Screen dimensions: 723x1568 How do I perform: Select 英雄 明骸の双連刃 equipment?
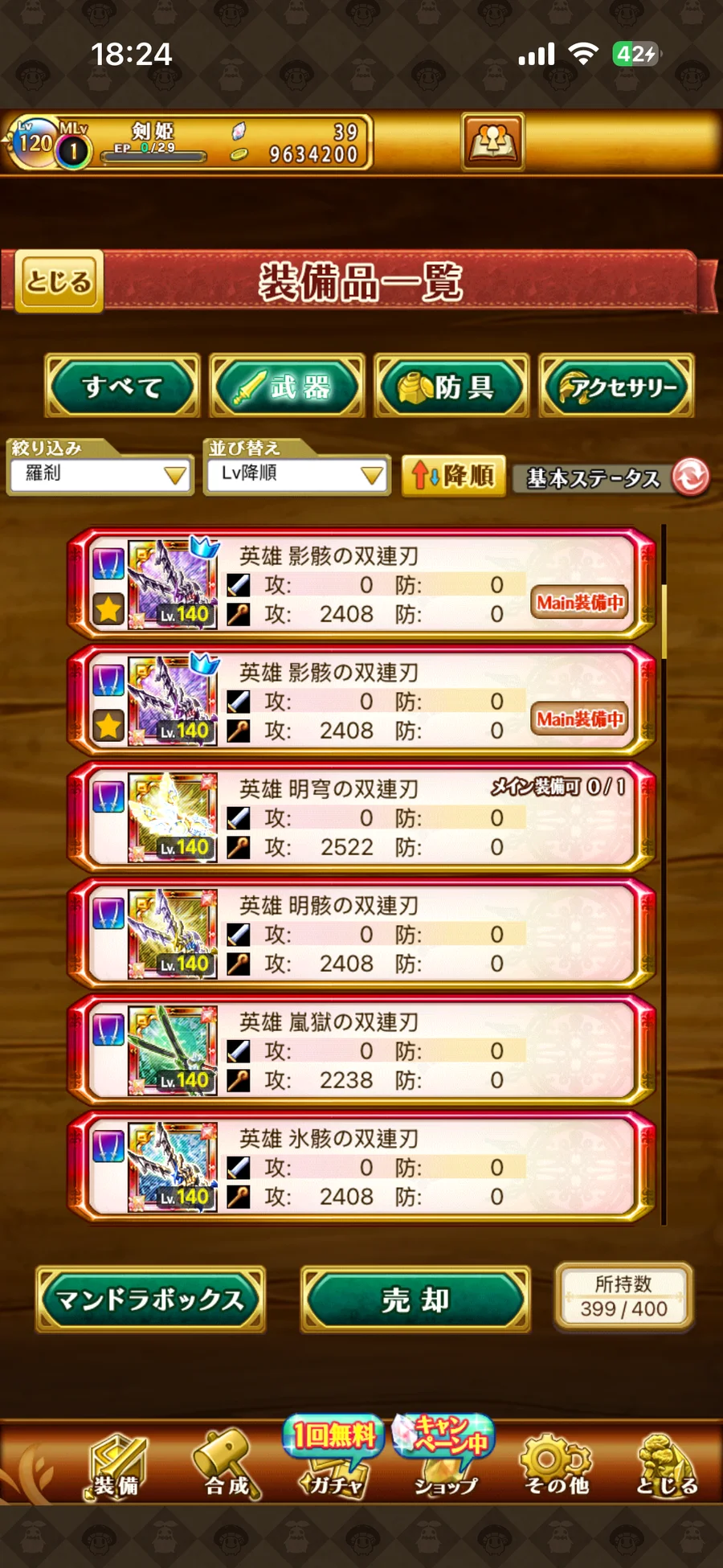click(x=361, y=934)
